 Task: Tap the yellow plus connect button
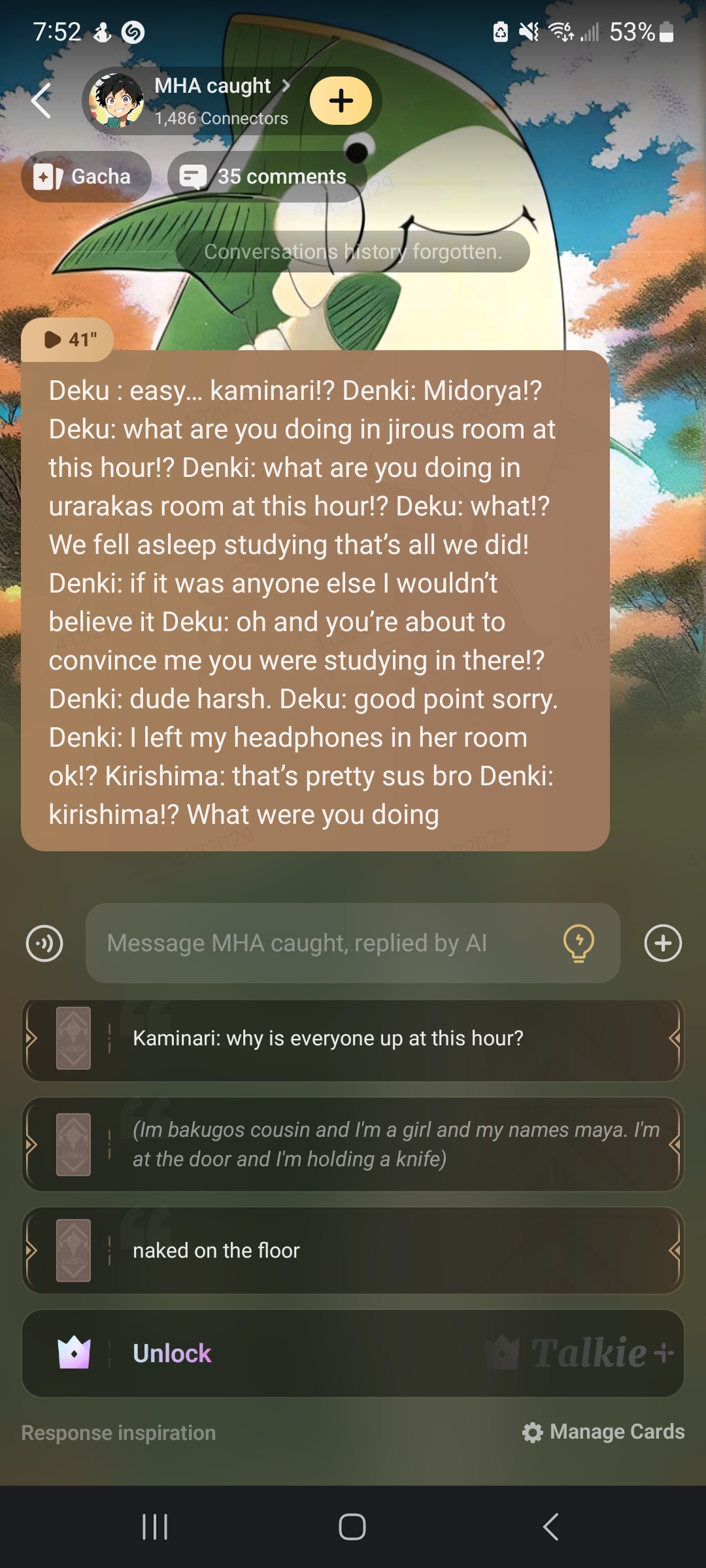tap(341, 101)
